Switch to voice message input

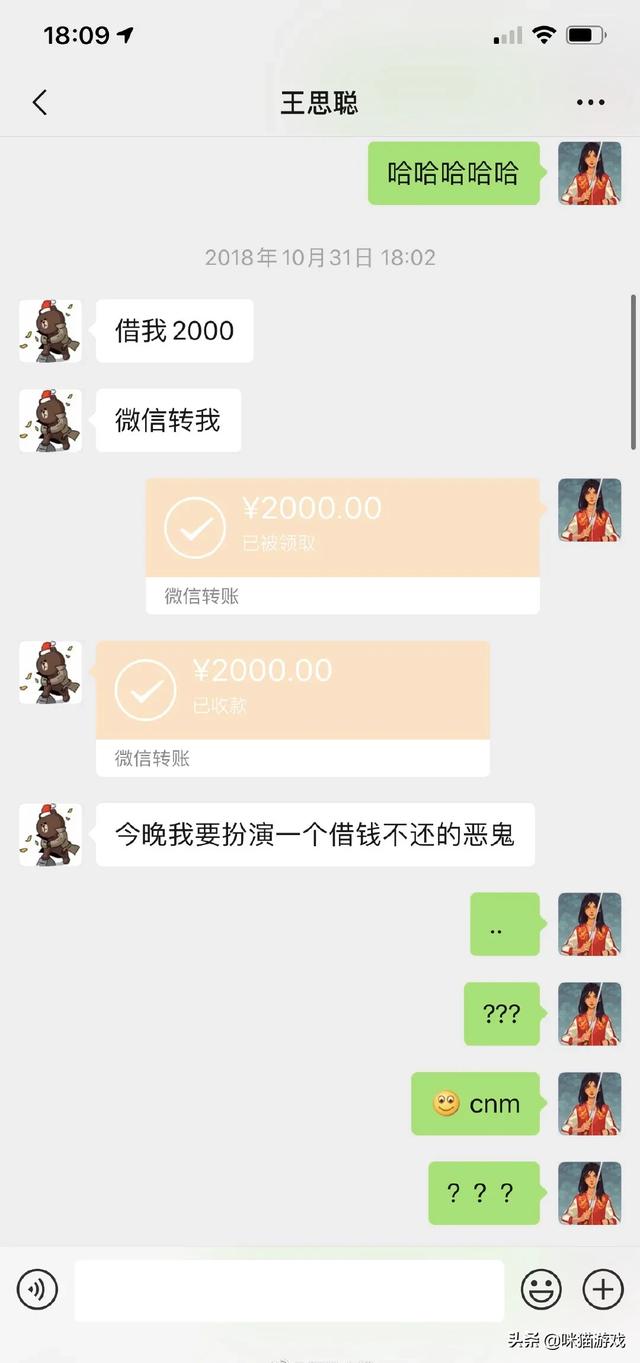pyautogui.click(x=38, y=1290)
